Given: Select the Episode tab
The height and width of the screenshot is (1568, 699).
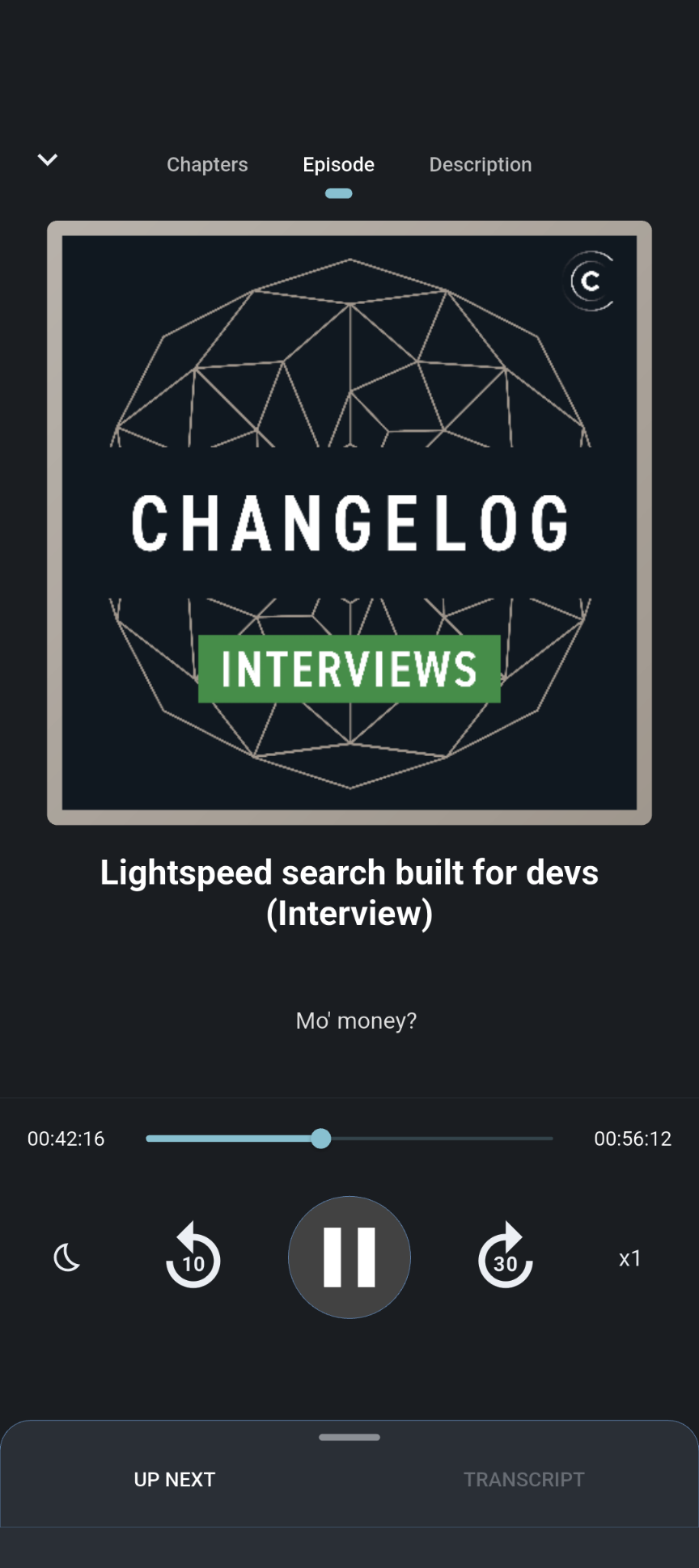Looking at the screenshot, I should [338, 165].
